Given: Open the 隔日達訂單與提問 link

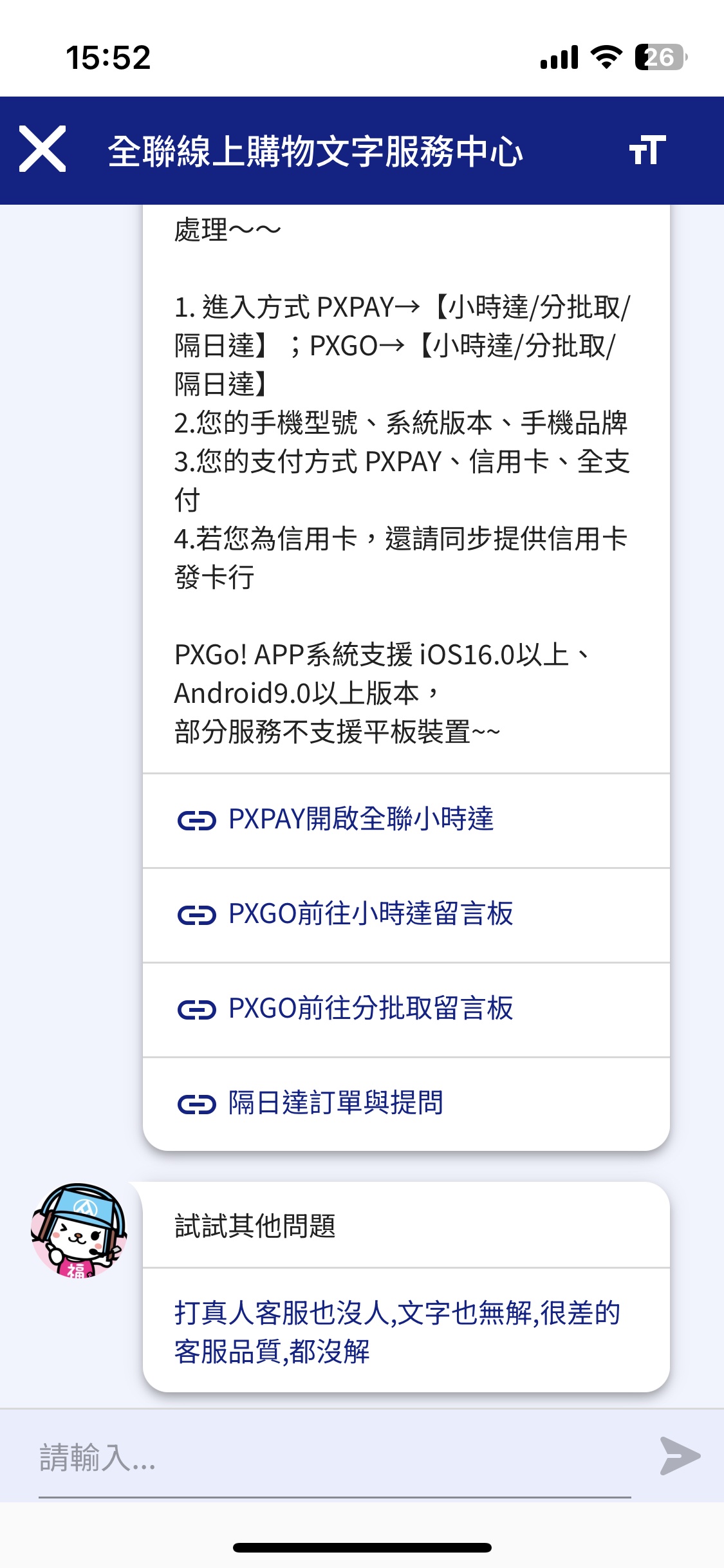Looking at the screenshot, I should (x=406, y=1103).
